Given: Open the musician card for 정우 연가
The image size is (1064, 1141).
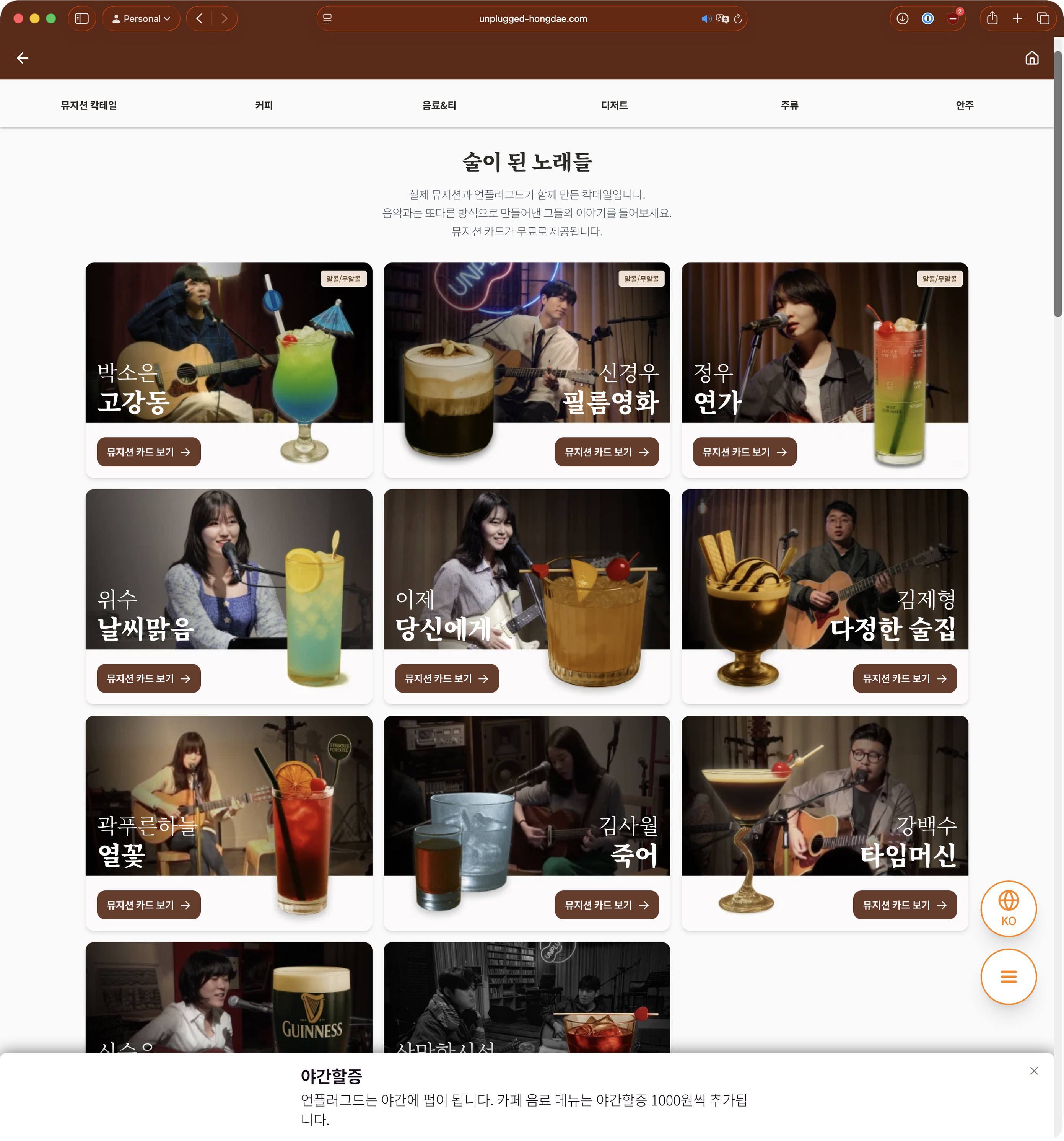Looking at the screenshot, I should pyautogui.click(x=744, y=452).
